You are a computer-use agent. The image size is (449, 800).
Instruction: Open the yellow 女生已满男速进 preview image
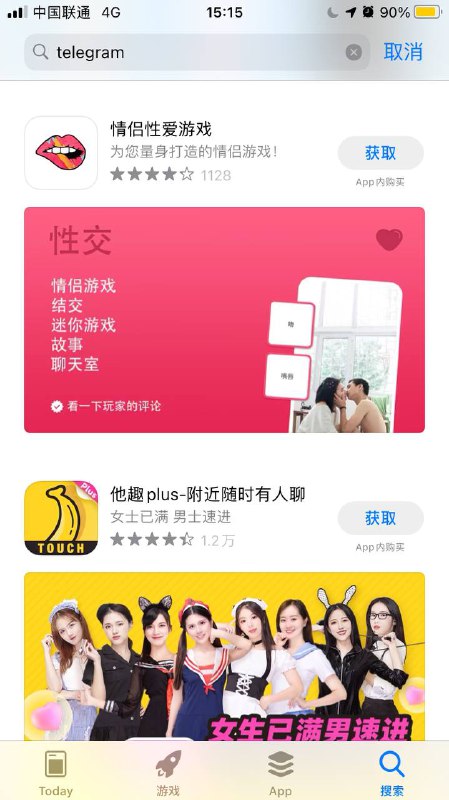(x=224, y=656)
